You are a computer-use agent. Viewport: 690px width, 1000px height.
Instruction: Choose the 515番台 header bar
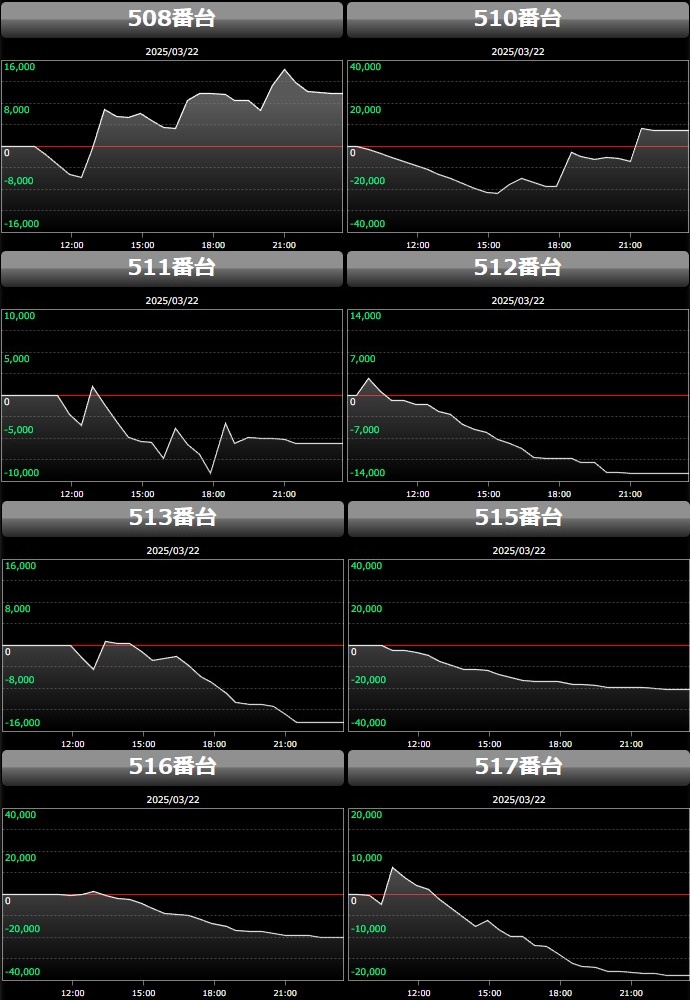click(518, 518)
